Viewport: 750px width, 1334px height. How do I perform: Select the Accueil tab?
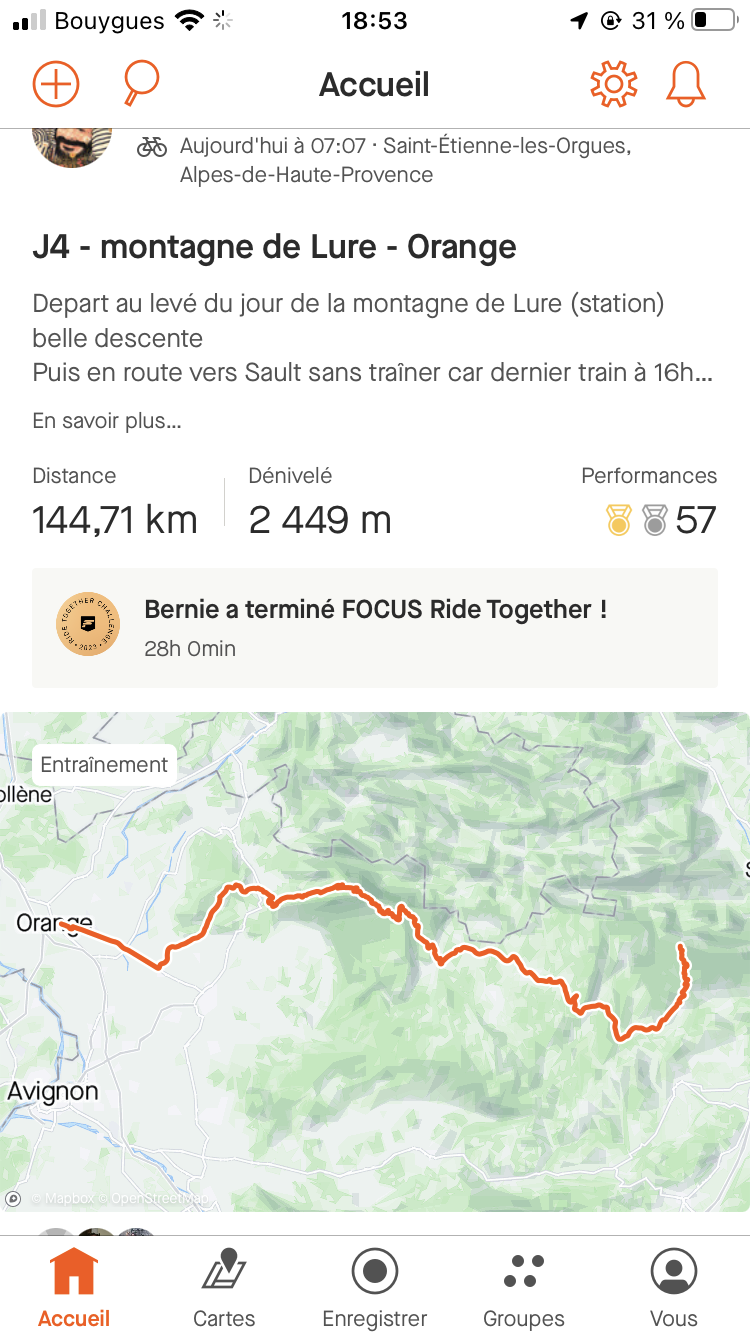(x=74, y=1288)
